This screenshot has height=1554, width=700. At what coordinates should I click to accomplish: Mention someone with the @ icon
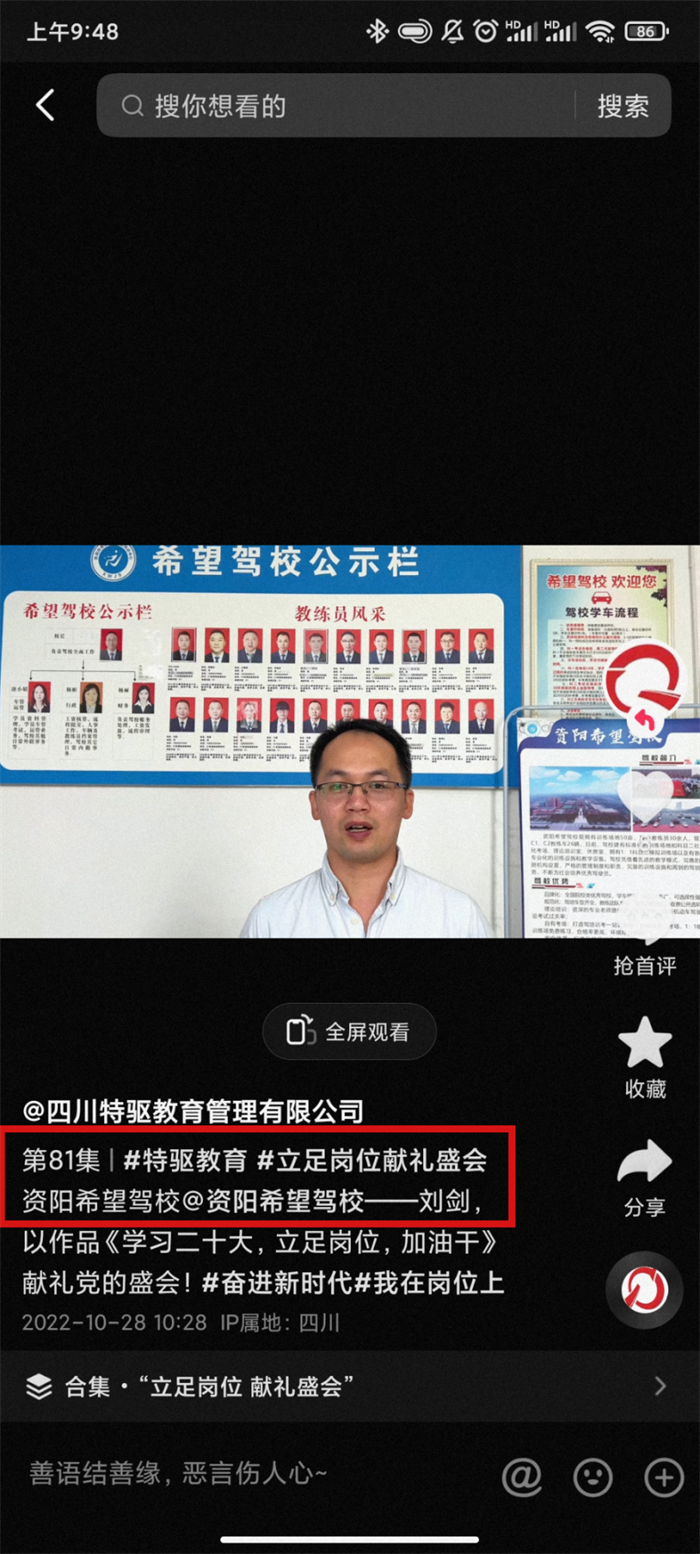(521, 1476)
